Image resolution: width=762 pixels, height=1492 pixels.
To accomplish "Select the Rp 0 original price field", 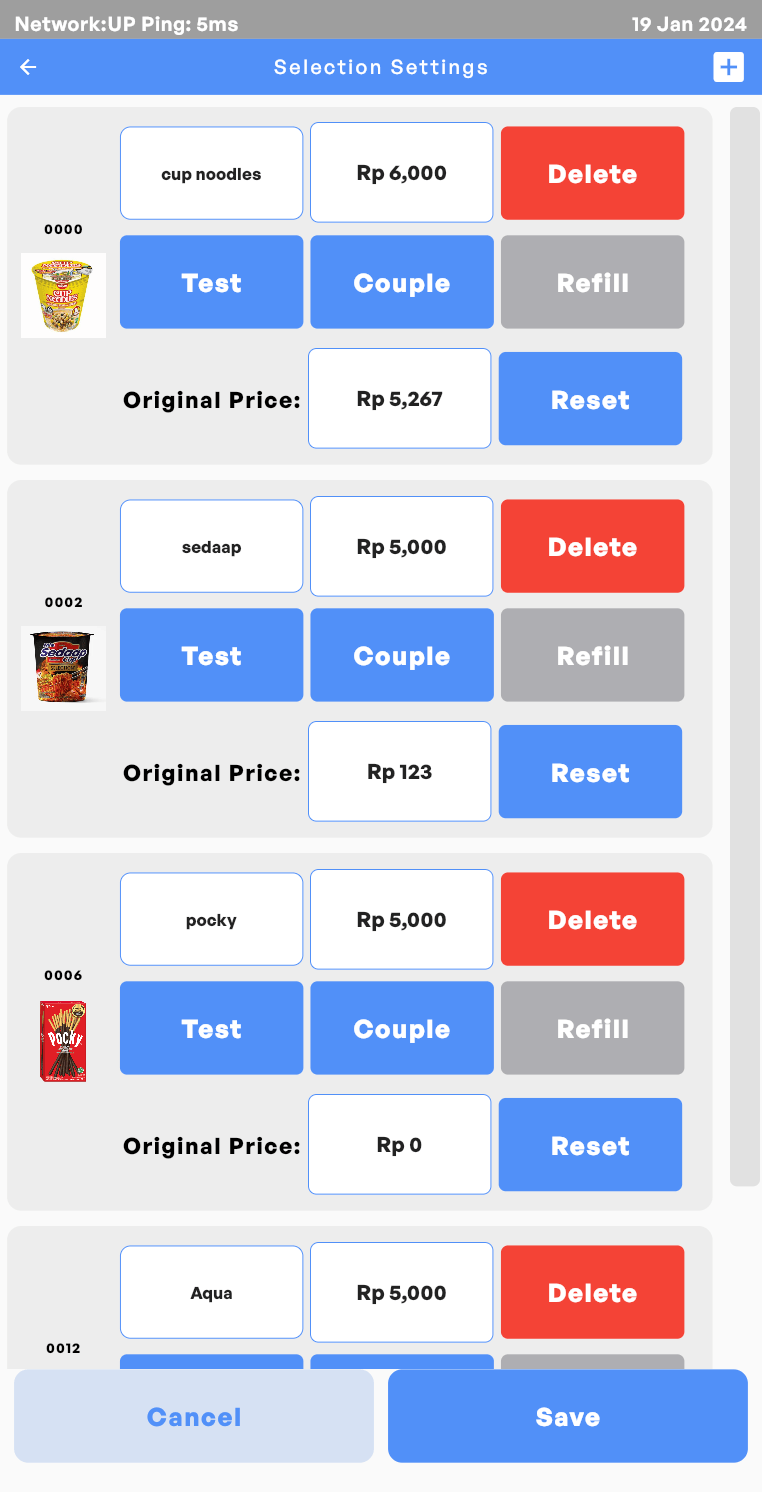I will coord(399,1144).
